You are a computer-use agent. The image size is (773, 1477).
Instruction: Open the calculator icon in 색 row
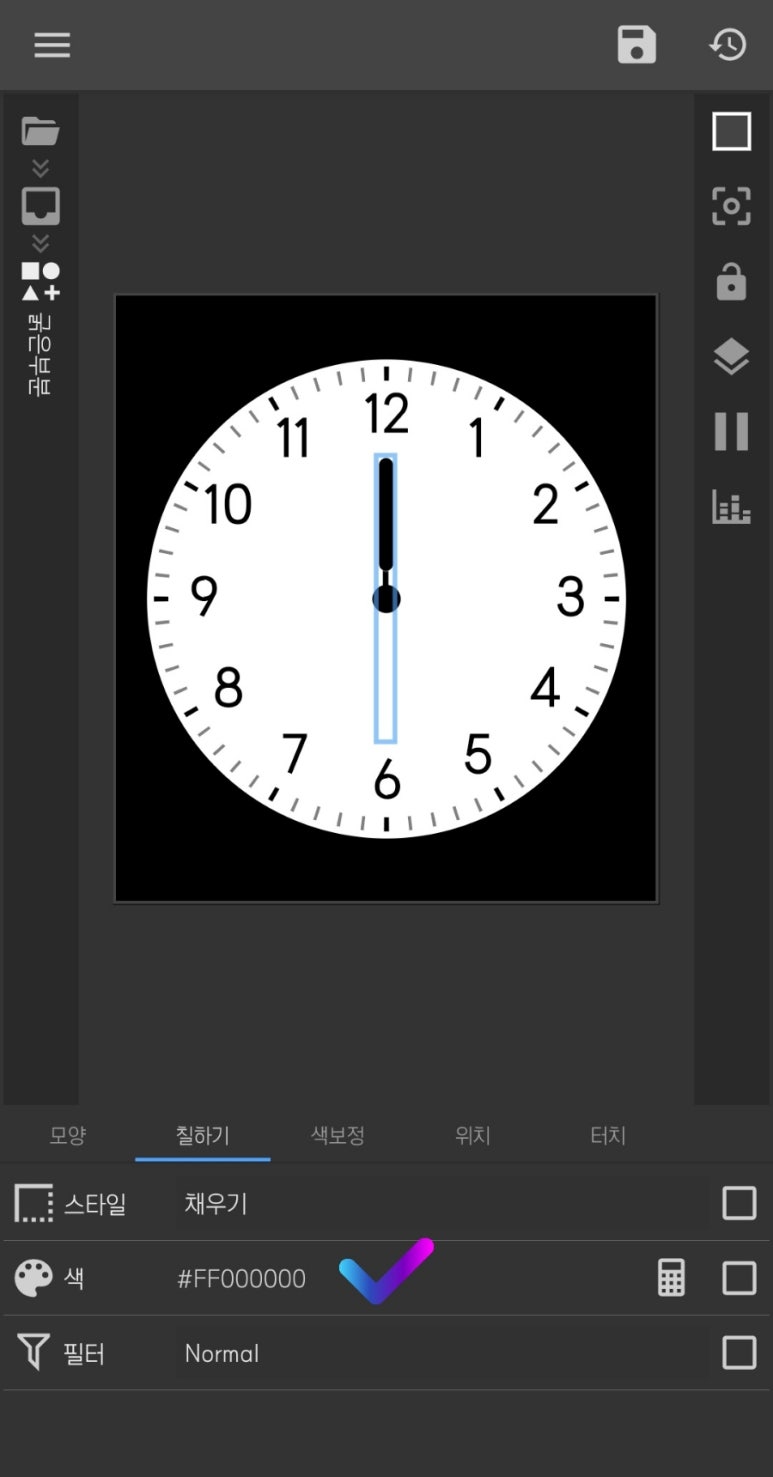(671, 1278)
